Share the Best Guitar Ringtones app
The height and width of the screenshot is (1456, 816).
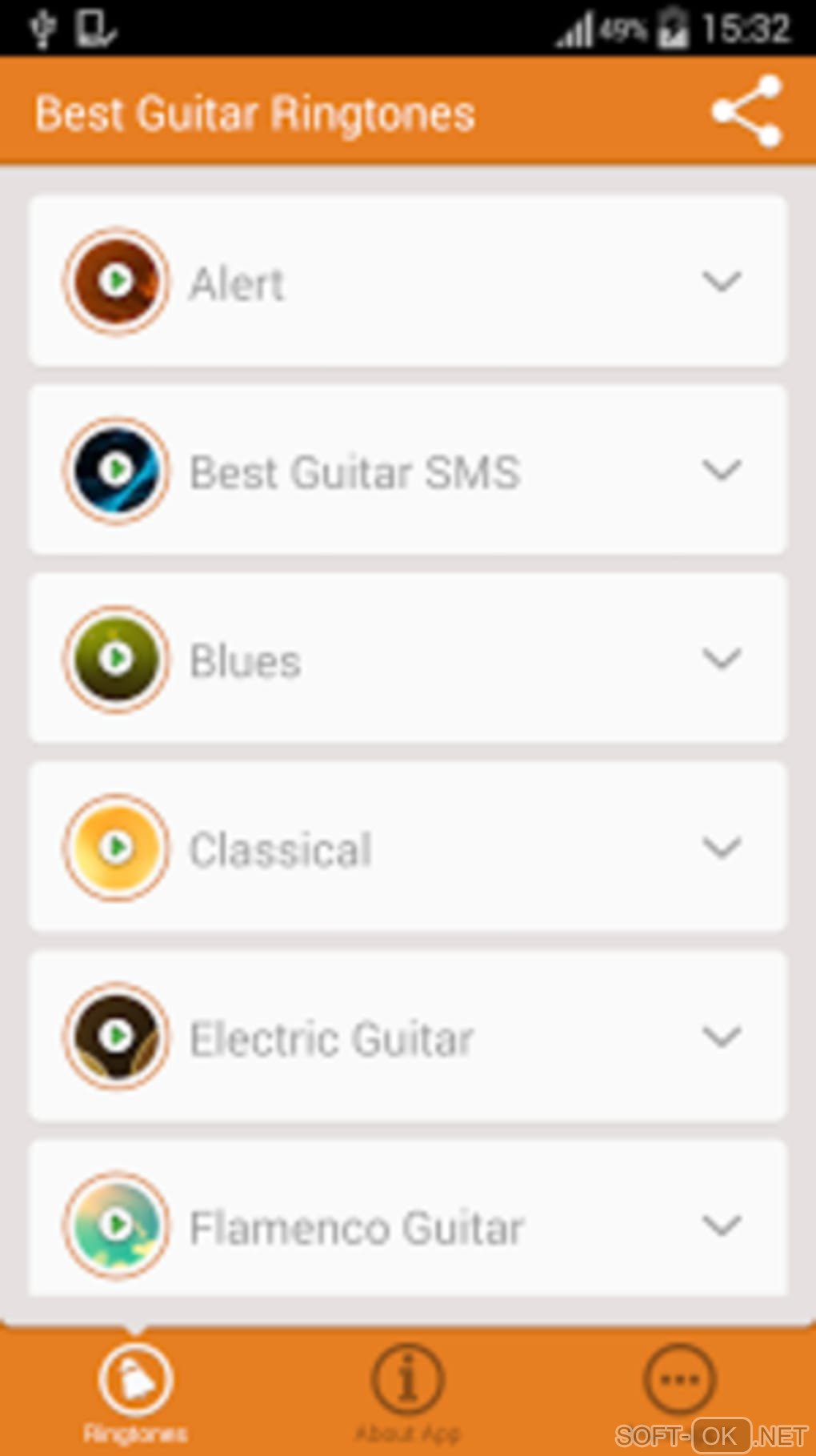pos(746,112)
